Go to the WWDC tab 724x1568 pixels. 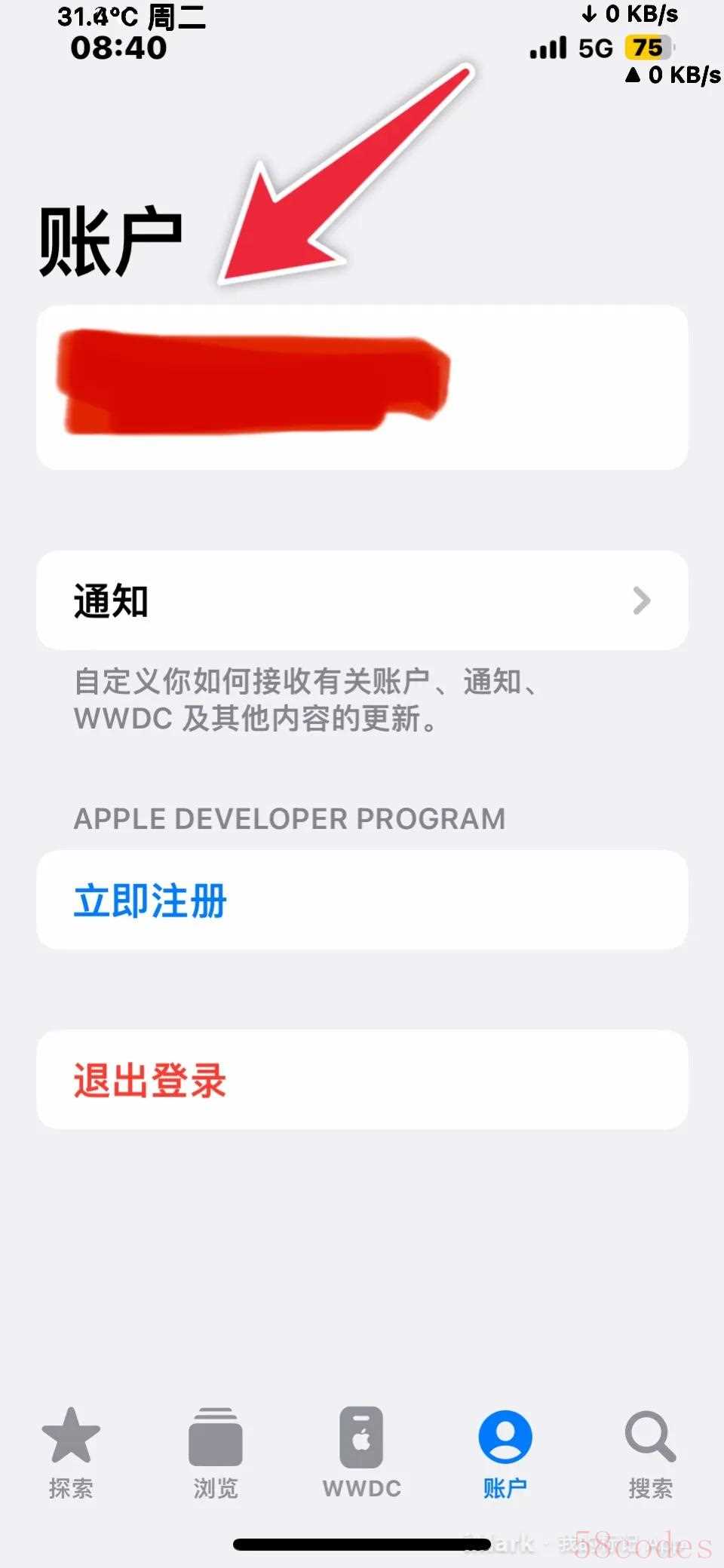tap(362, 1453)
